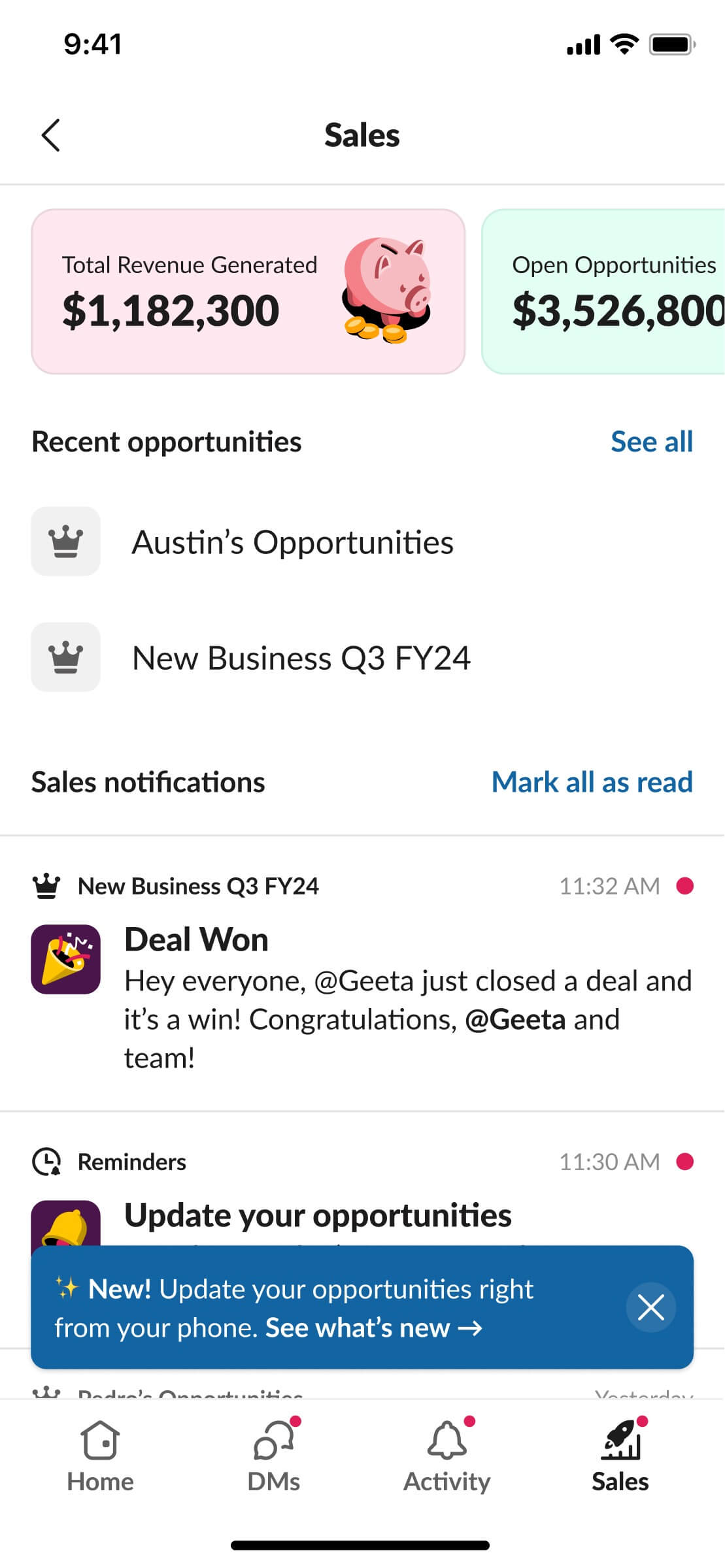Screen dimensions: 725x1568
Task: Open the Open Opportunities card
Action: [603, 291]
